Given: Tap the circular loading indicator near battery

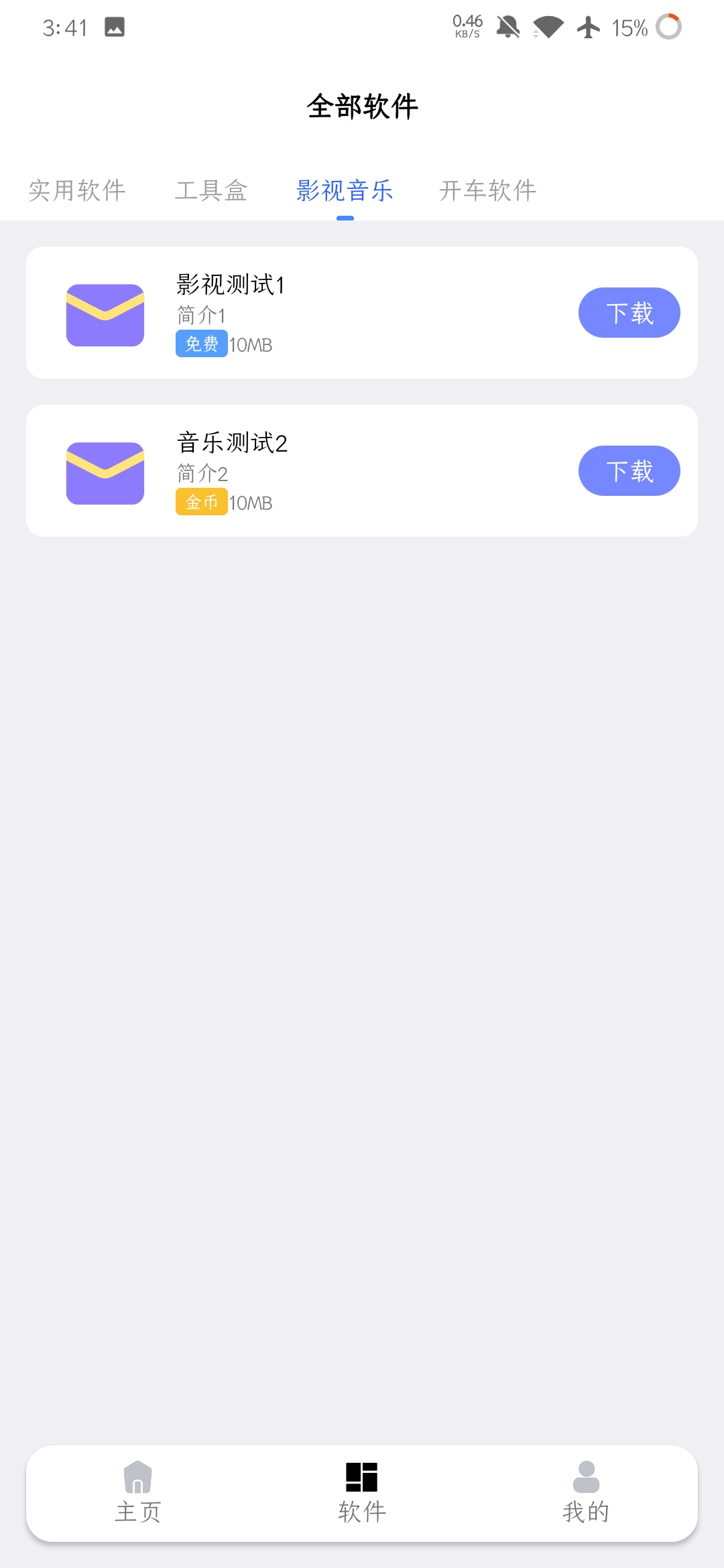Looking at the screenshot, I should coord(668,28).
